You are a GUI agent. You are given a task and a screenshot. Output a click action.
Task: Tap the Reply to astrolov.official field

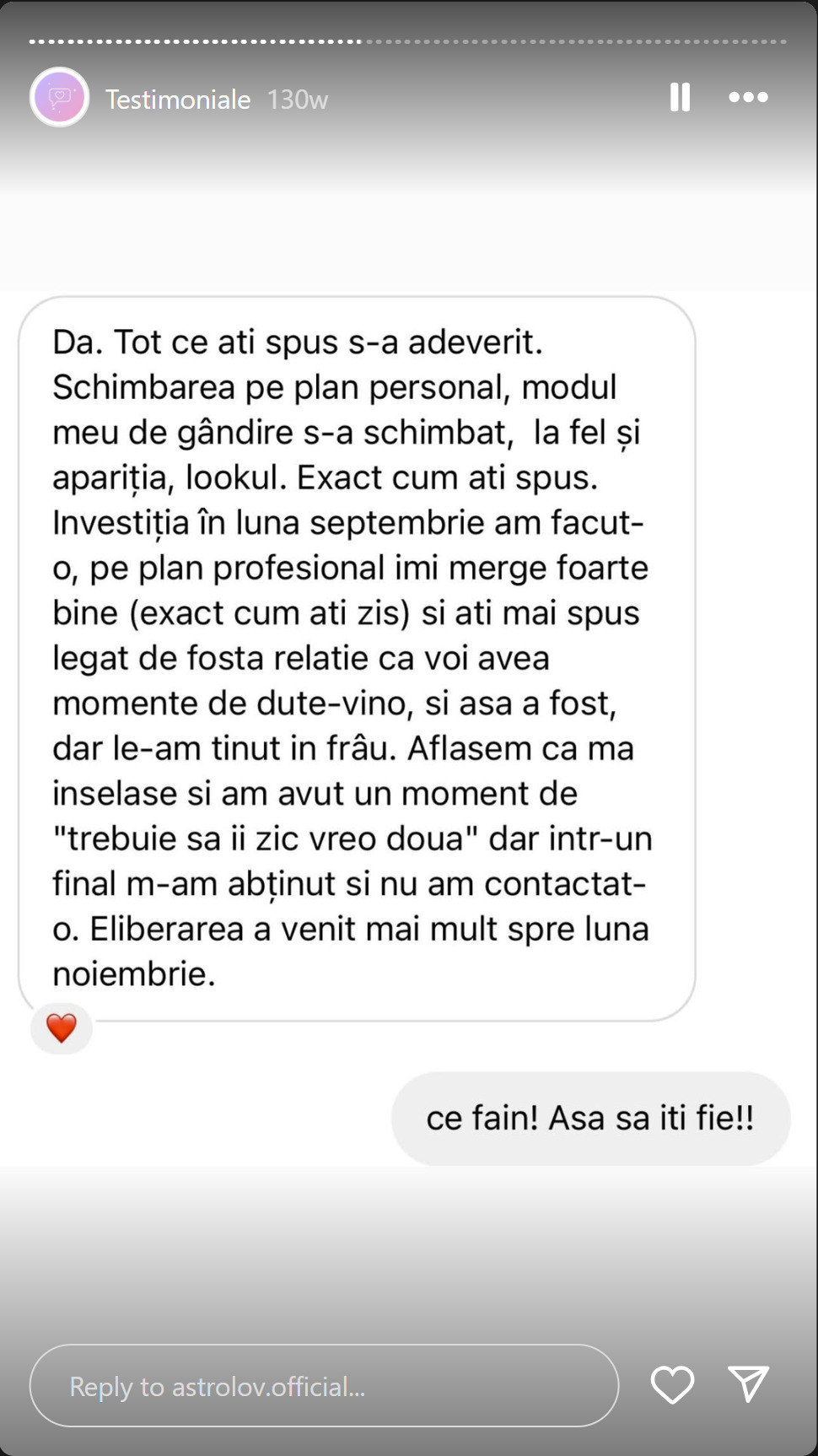coord(324,1386)
